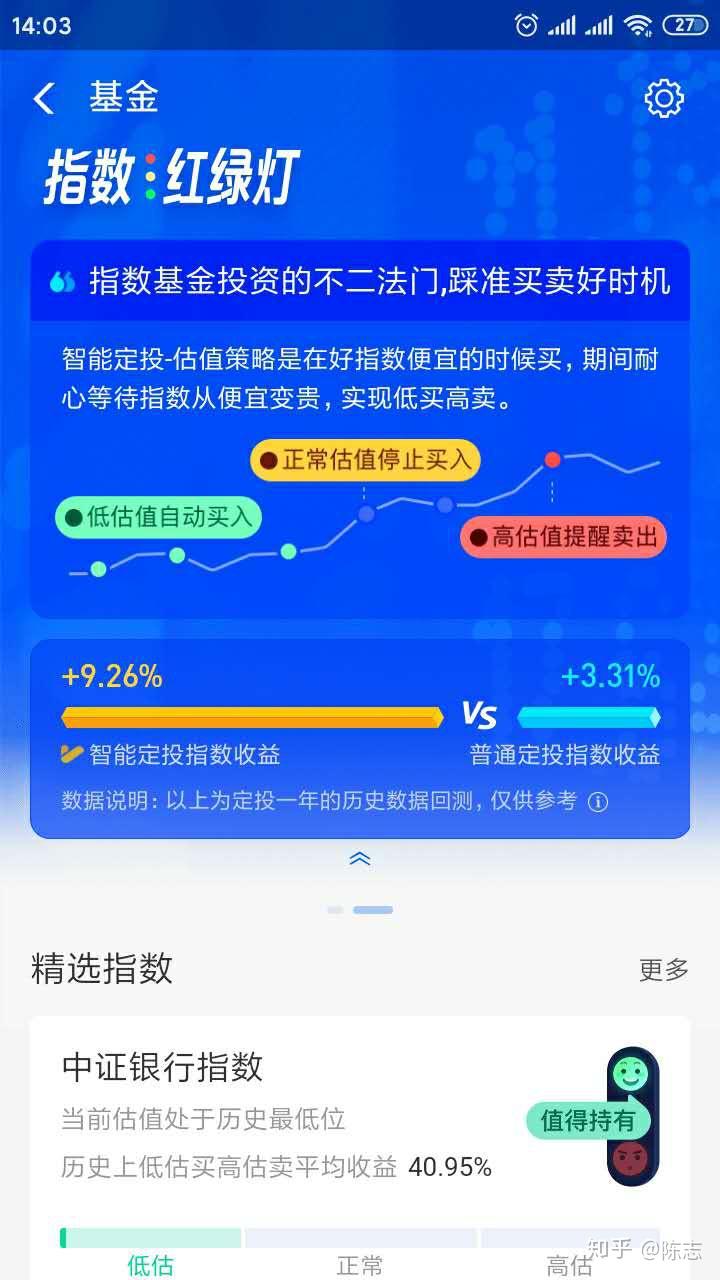Go back from the 基金 page
Screen dimensions: 720x1280
click(x=44, y=98)
